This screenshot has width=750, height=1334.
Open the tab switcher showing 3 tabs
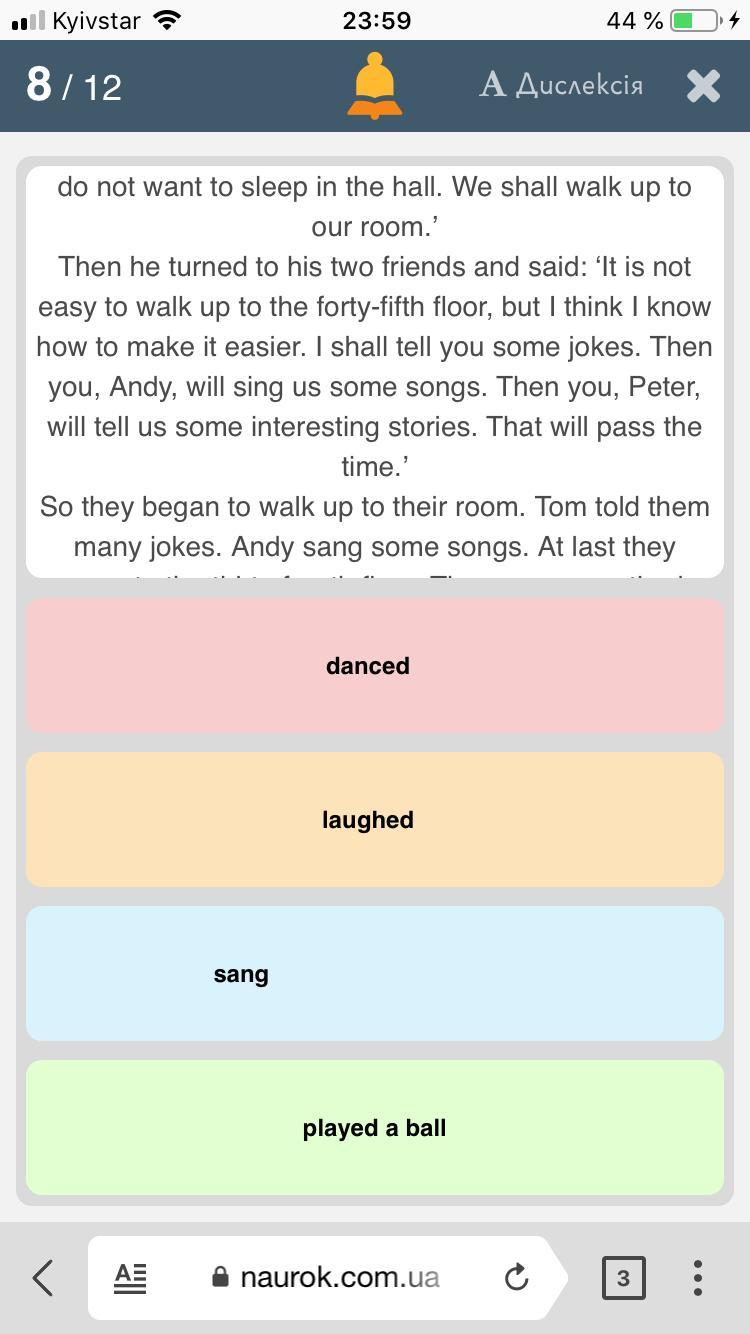click(623, 1277)
